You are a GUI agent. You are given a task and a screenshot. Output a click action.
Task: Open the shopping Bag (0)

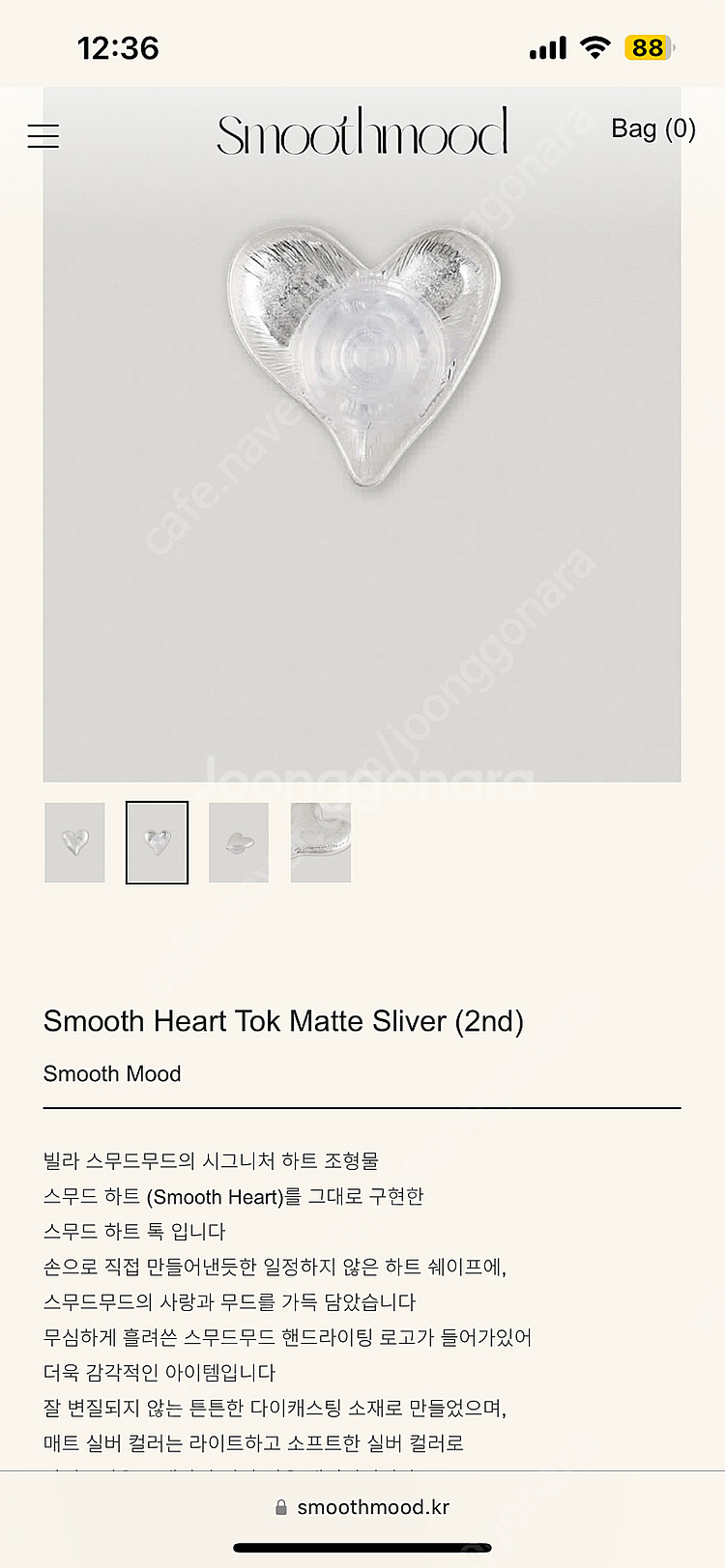[x=652, y=128]
